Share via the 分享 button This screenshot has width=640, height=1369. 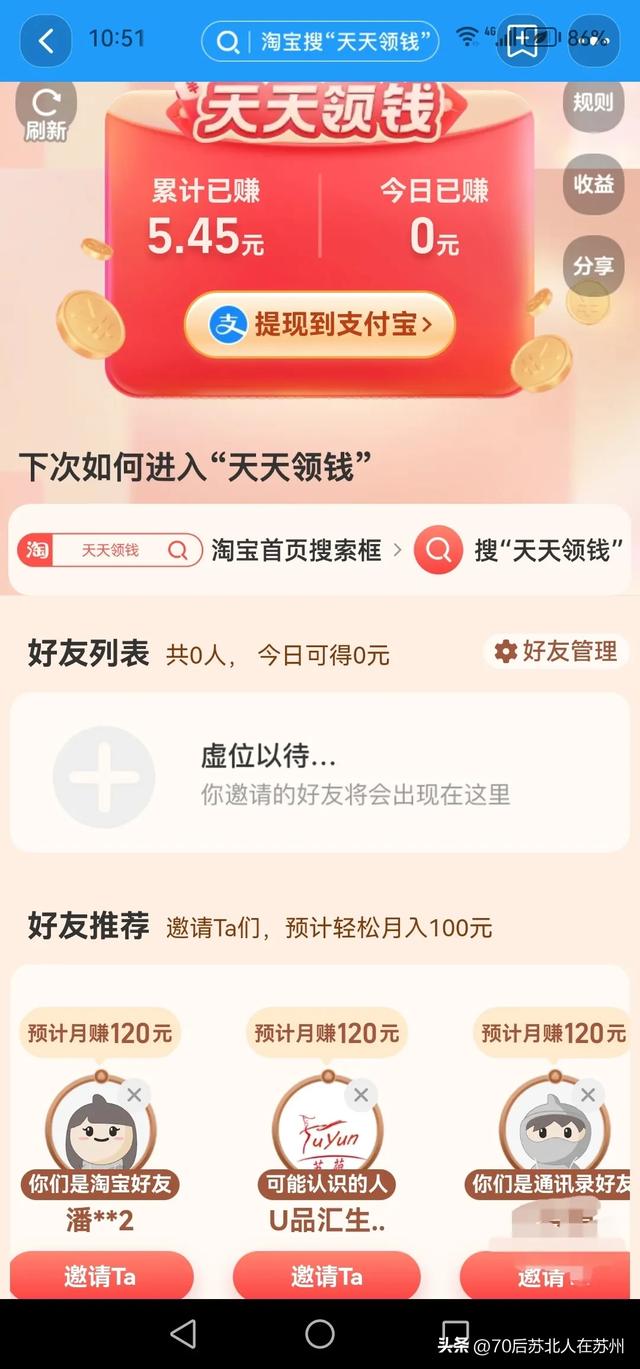click(x=593, y=266)
